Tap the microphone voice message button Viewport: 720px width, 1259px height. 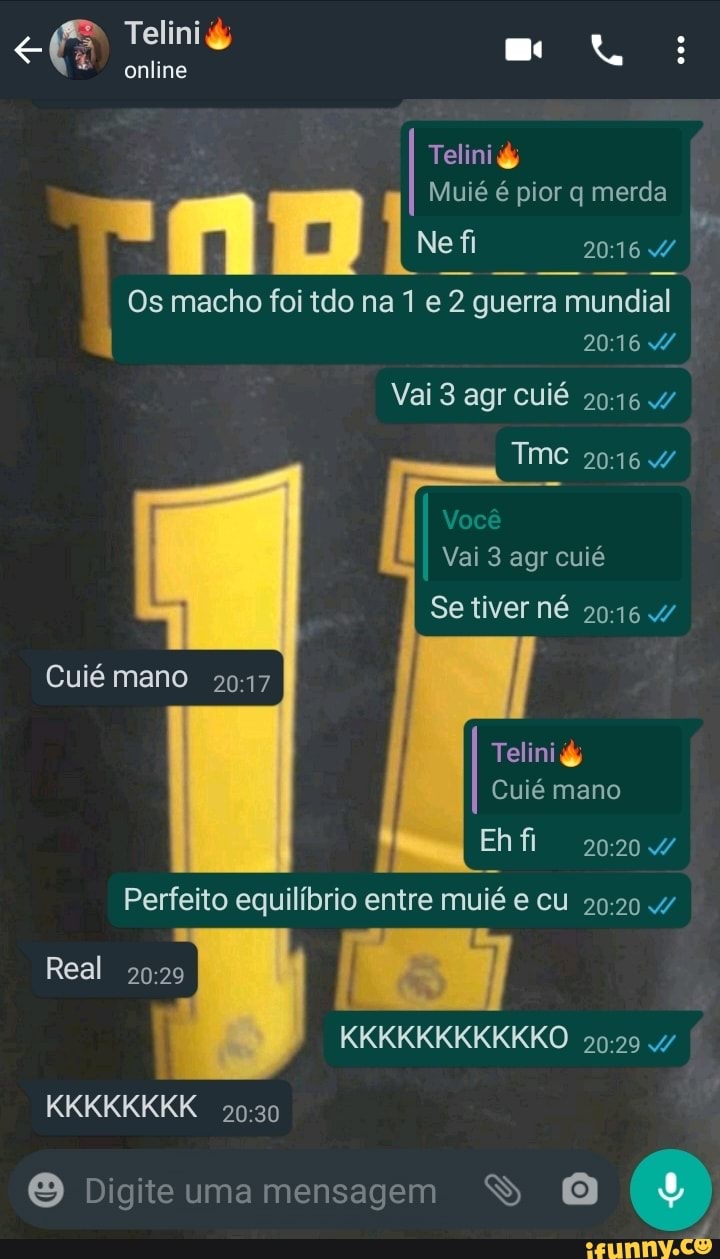(x=670, y=1189)
